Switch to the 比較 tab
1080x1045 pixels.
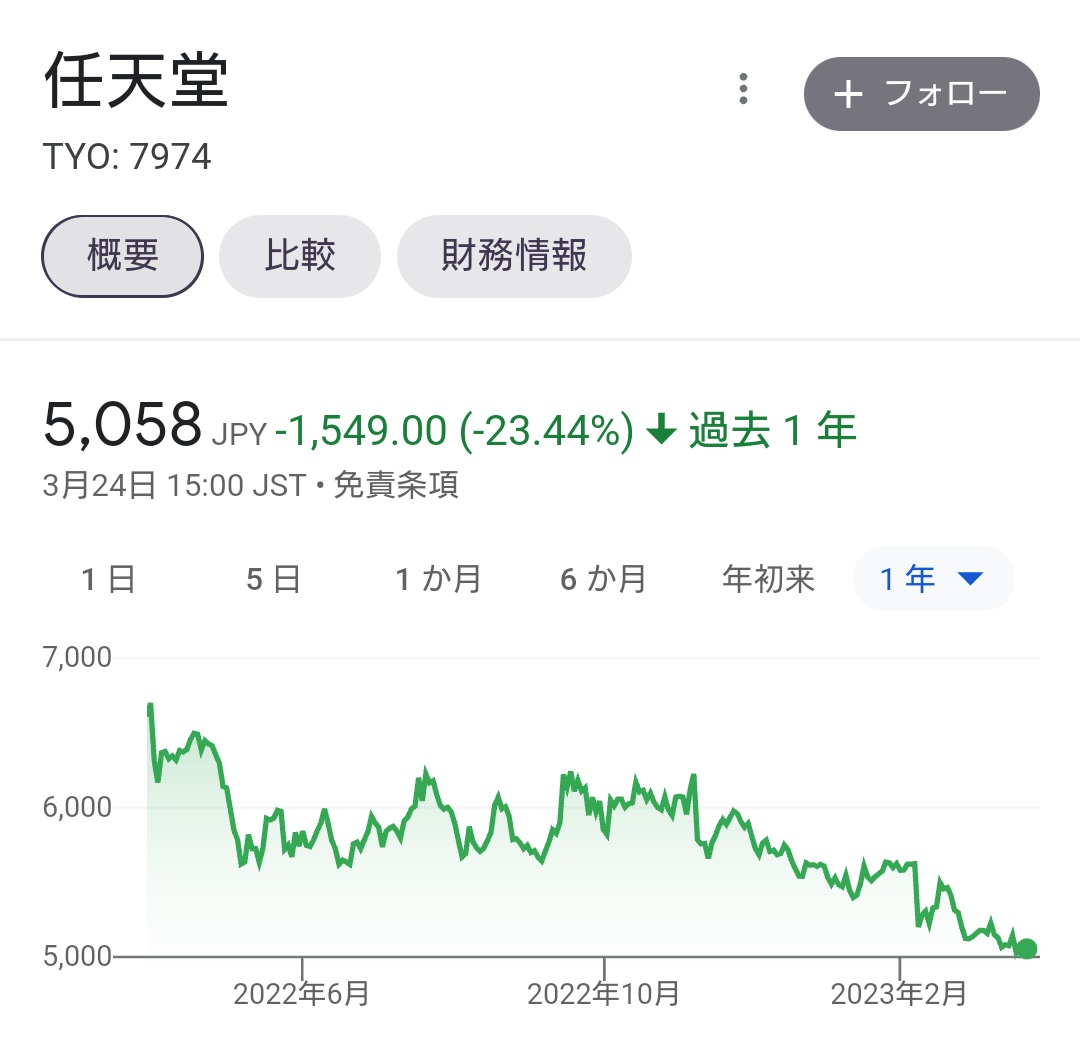coord(300,256)
